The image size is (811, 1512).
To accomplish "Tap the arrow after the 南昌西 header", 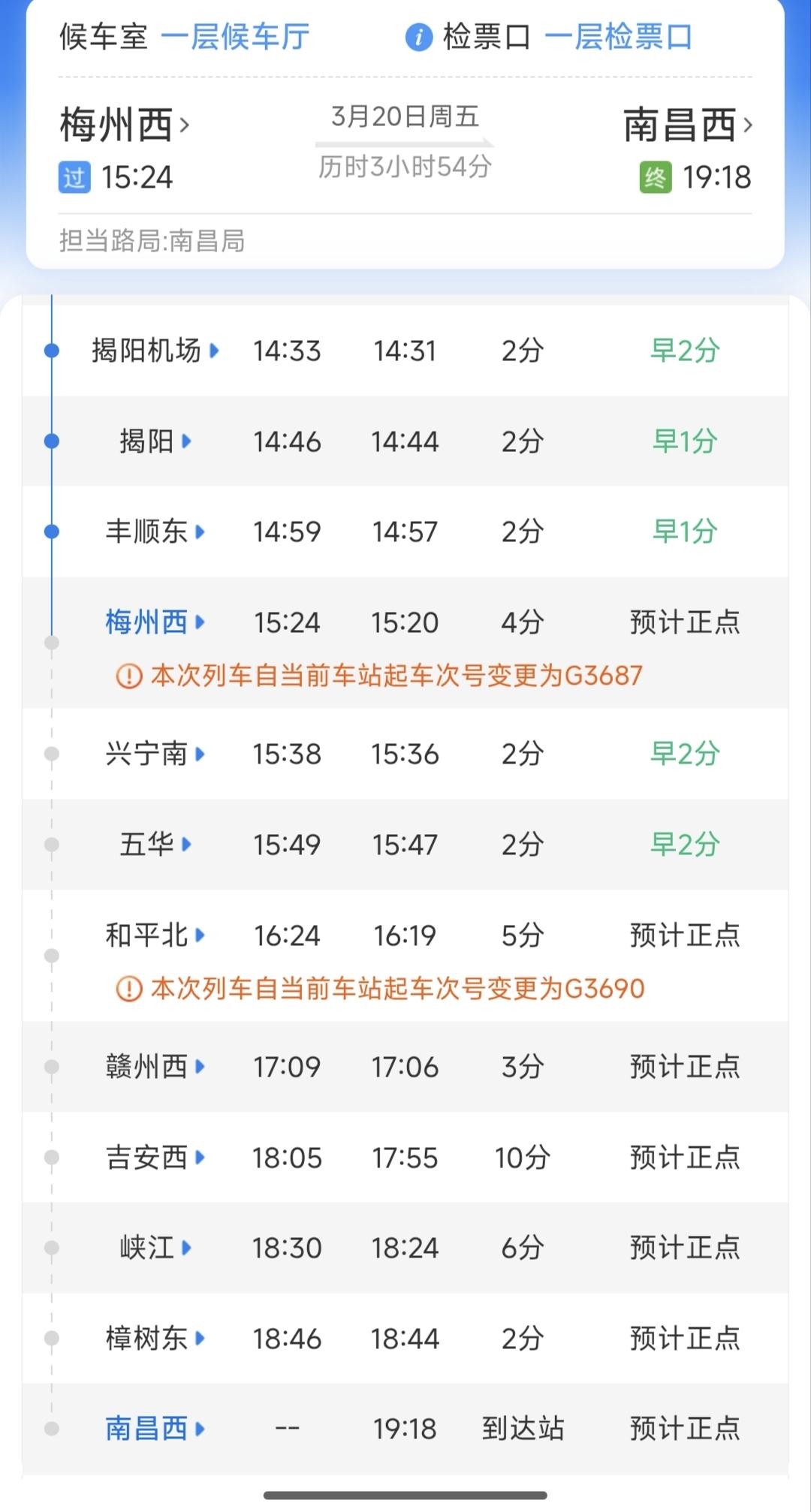I will point(749,128).
